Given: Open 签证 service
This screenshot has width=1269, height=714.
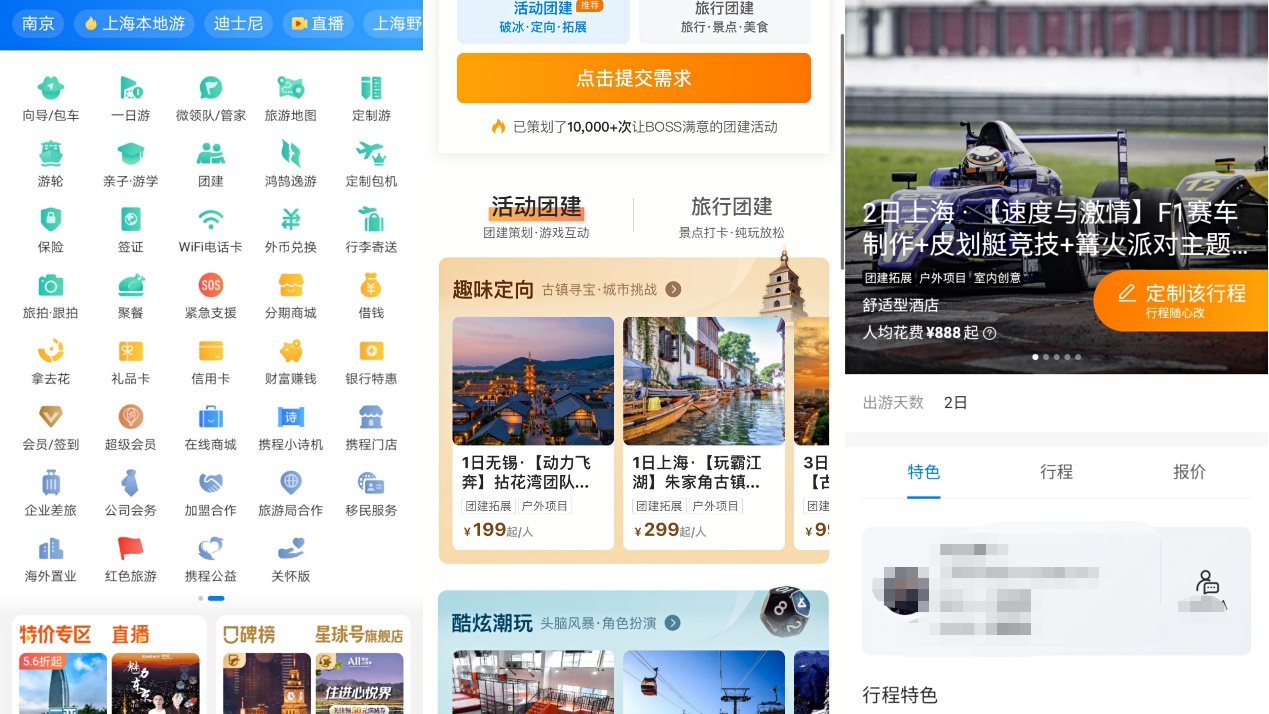Looking at the screenshot, I should coord(130,230).
